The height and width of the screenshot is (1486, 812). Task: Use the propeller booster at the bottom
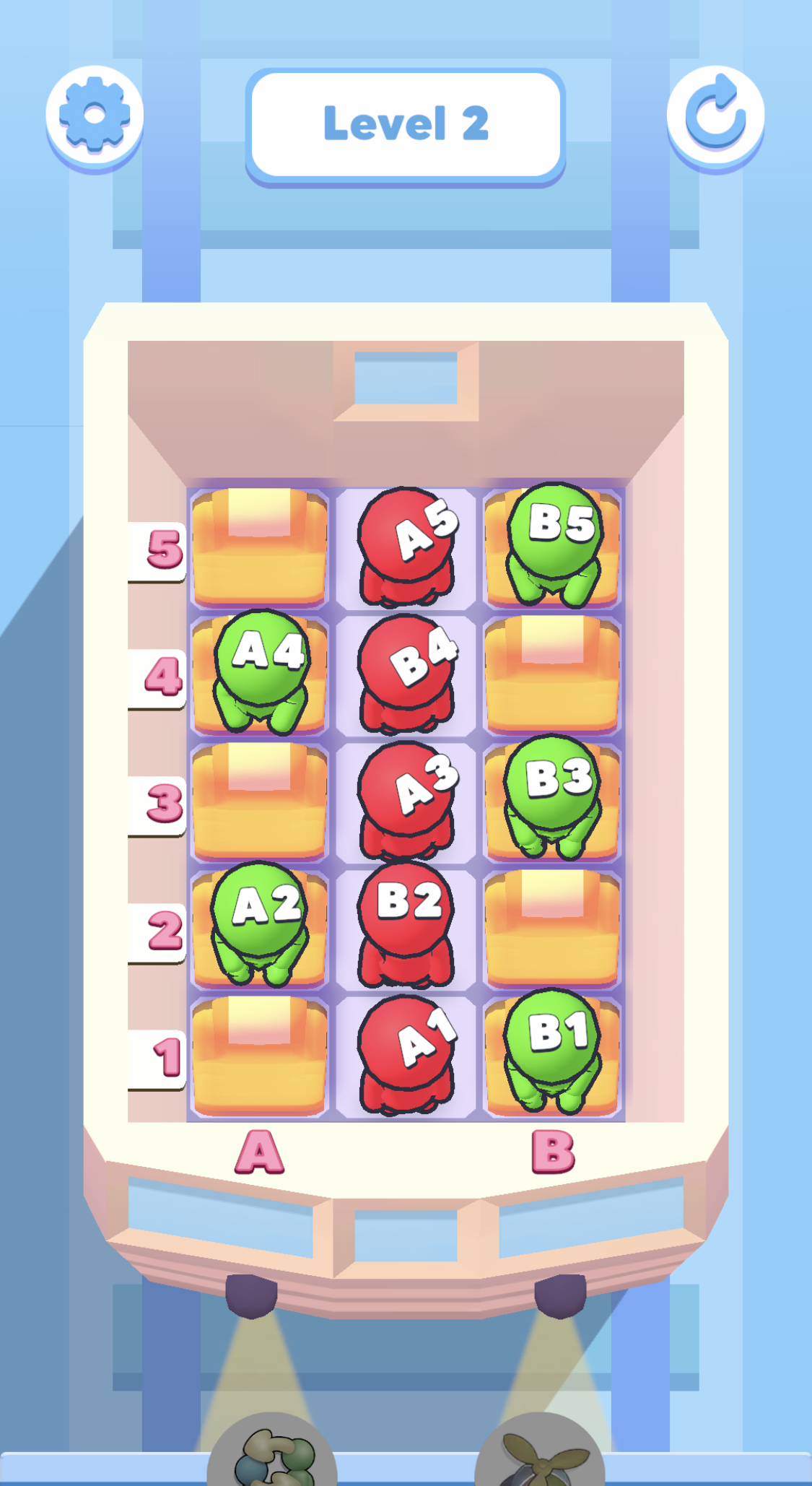pos(540,1453)
